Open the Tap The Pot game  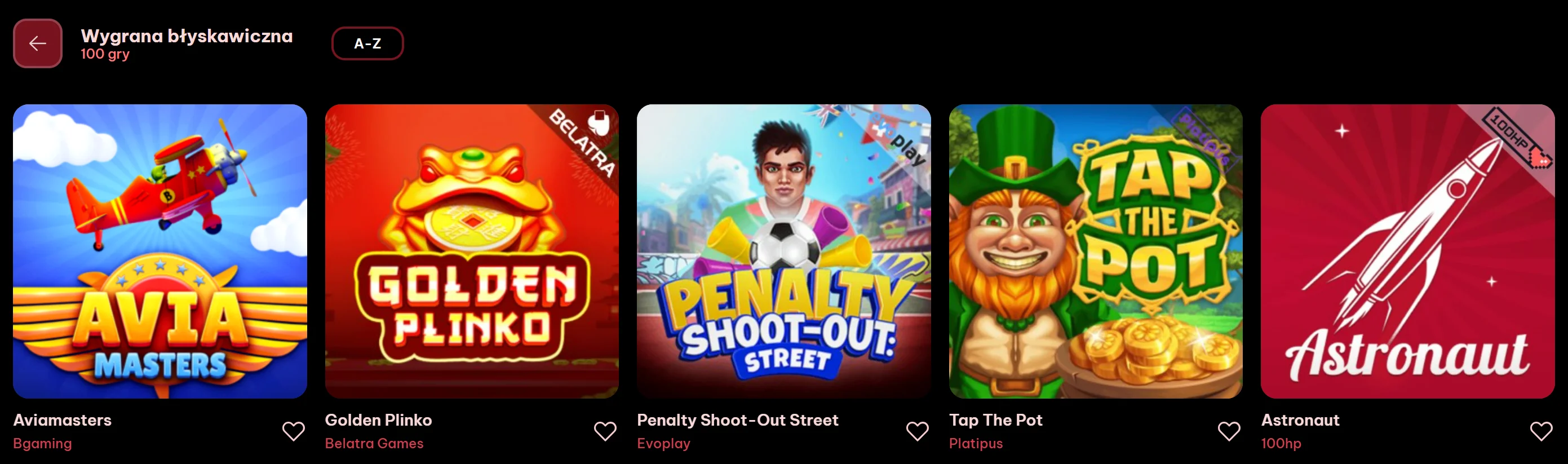tap(1096, 251)
